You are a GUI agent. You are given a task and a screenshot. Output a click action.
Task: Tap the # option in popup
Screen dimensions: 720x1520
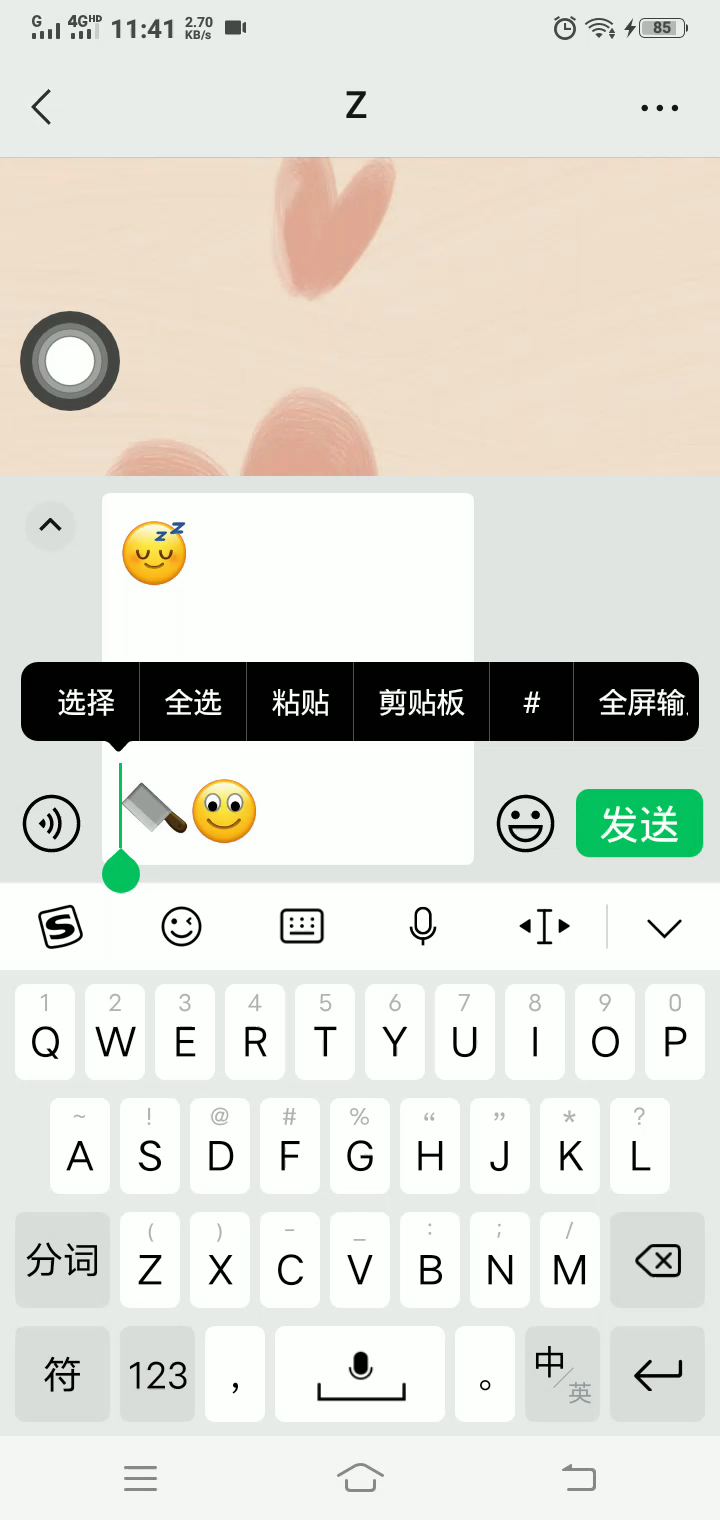coord(531,703)
